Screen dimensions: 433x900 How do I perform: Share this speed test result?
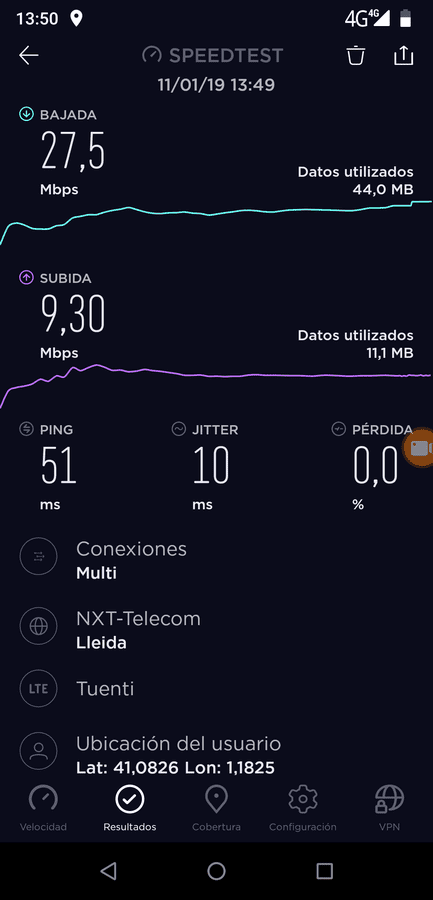click(404, 55)
